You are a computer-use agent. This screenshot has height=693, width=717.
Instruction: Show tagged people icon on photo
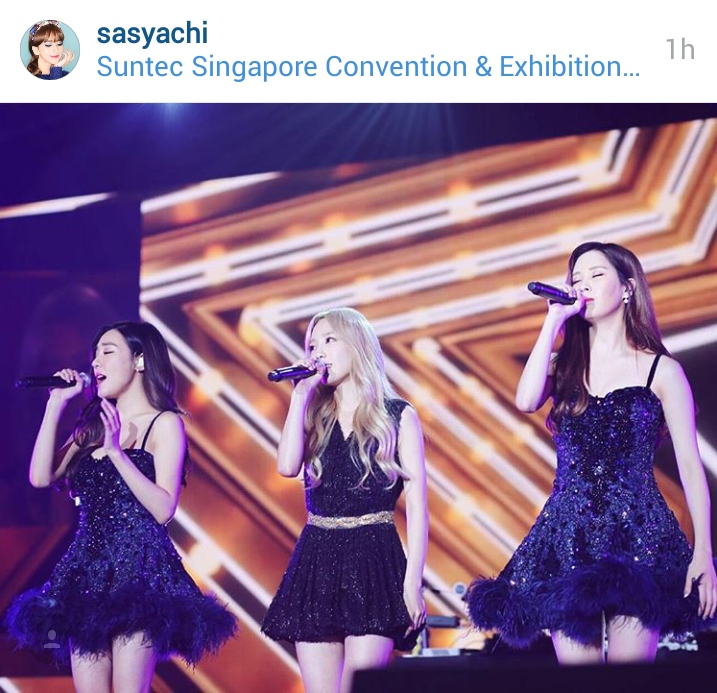52,639
